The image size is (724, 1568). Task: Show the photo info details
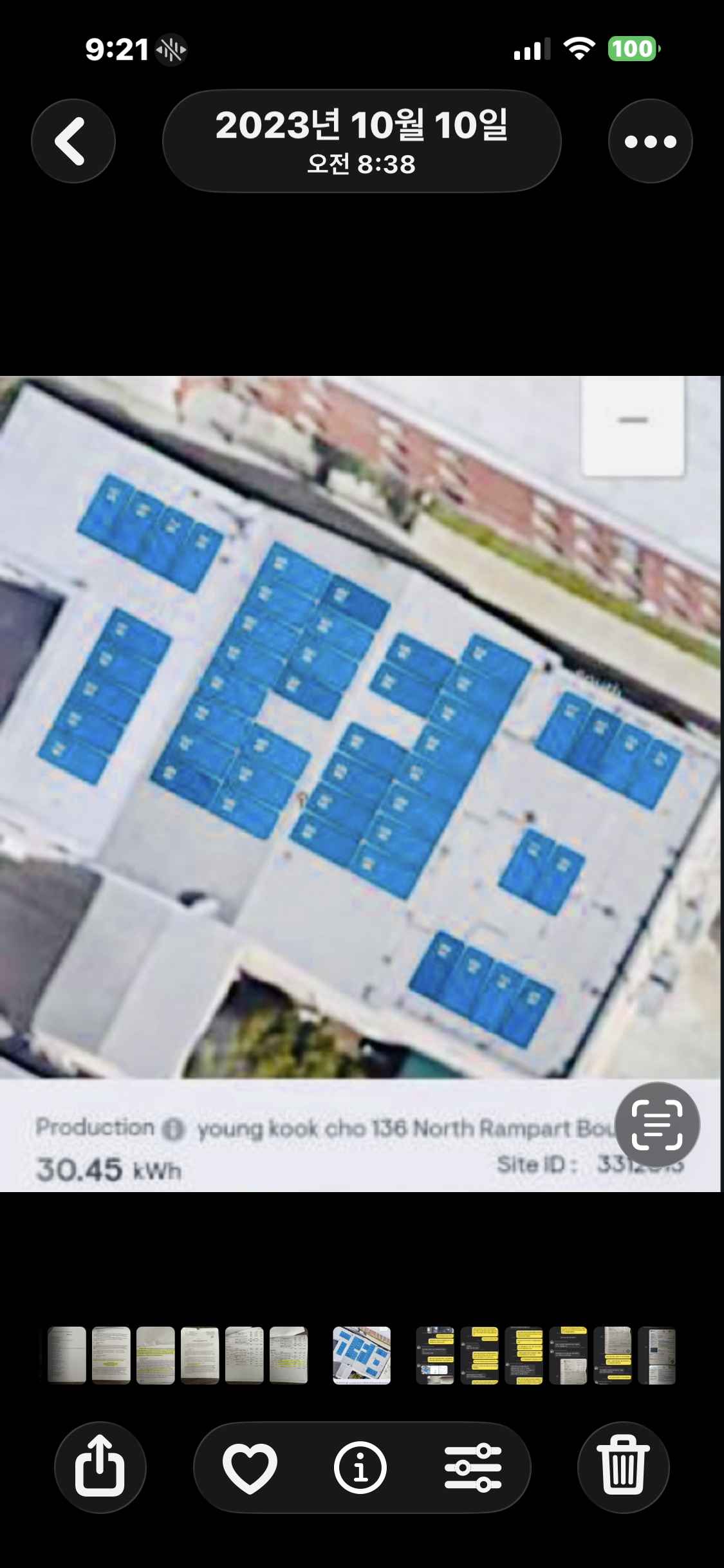click(x=360, y=1467)
